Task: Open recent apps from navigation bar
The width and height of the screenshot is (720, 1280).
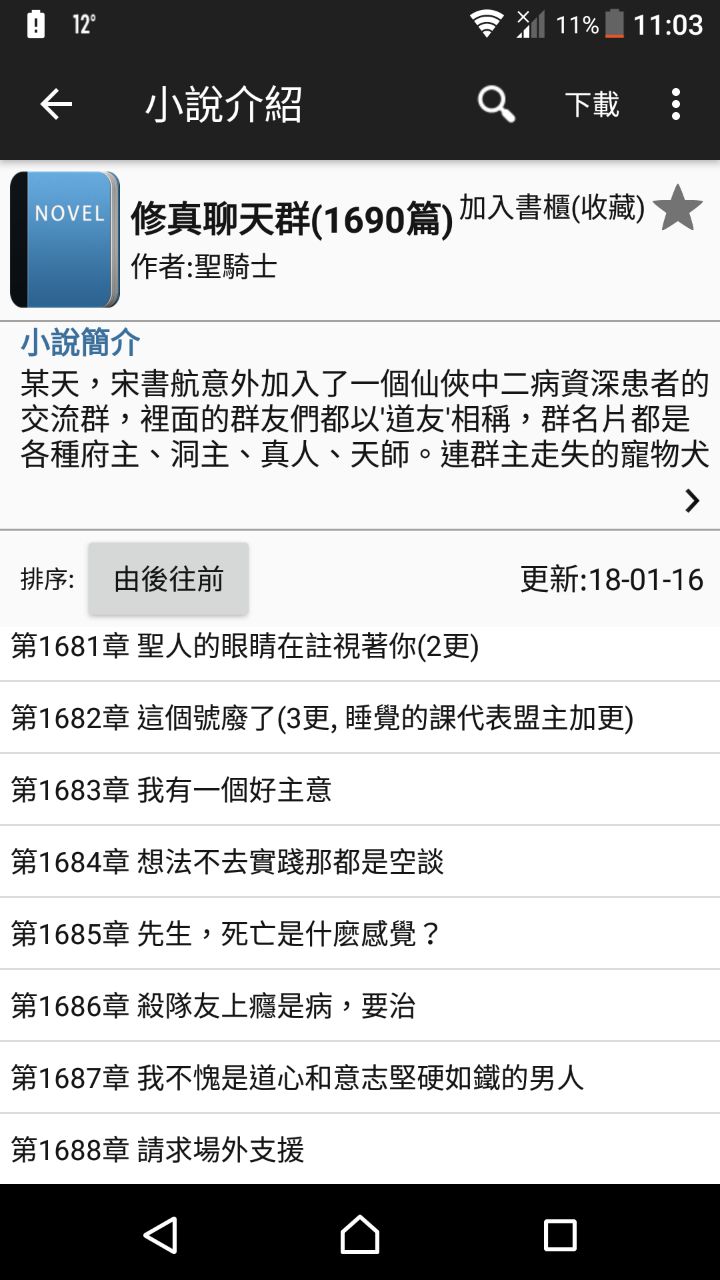Action: 560,1235
